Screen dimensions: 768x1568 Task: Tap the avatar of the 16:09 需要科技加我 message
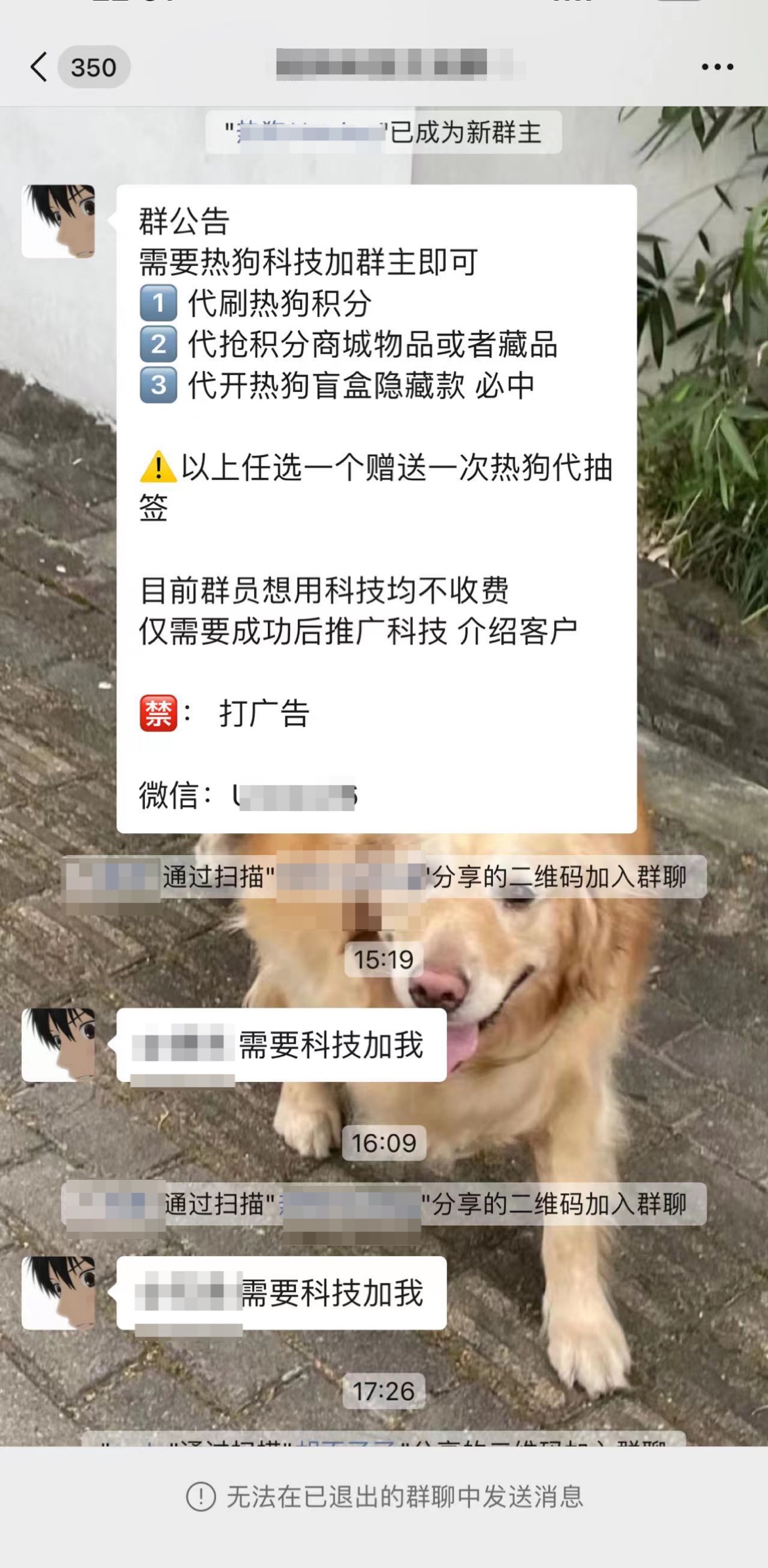click(x=58, y=1293)
